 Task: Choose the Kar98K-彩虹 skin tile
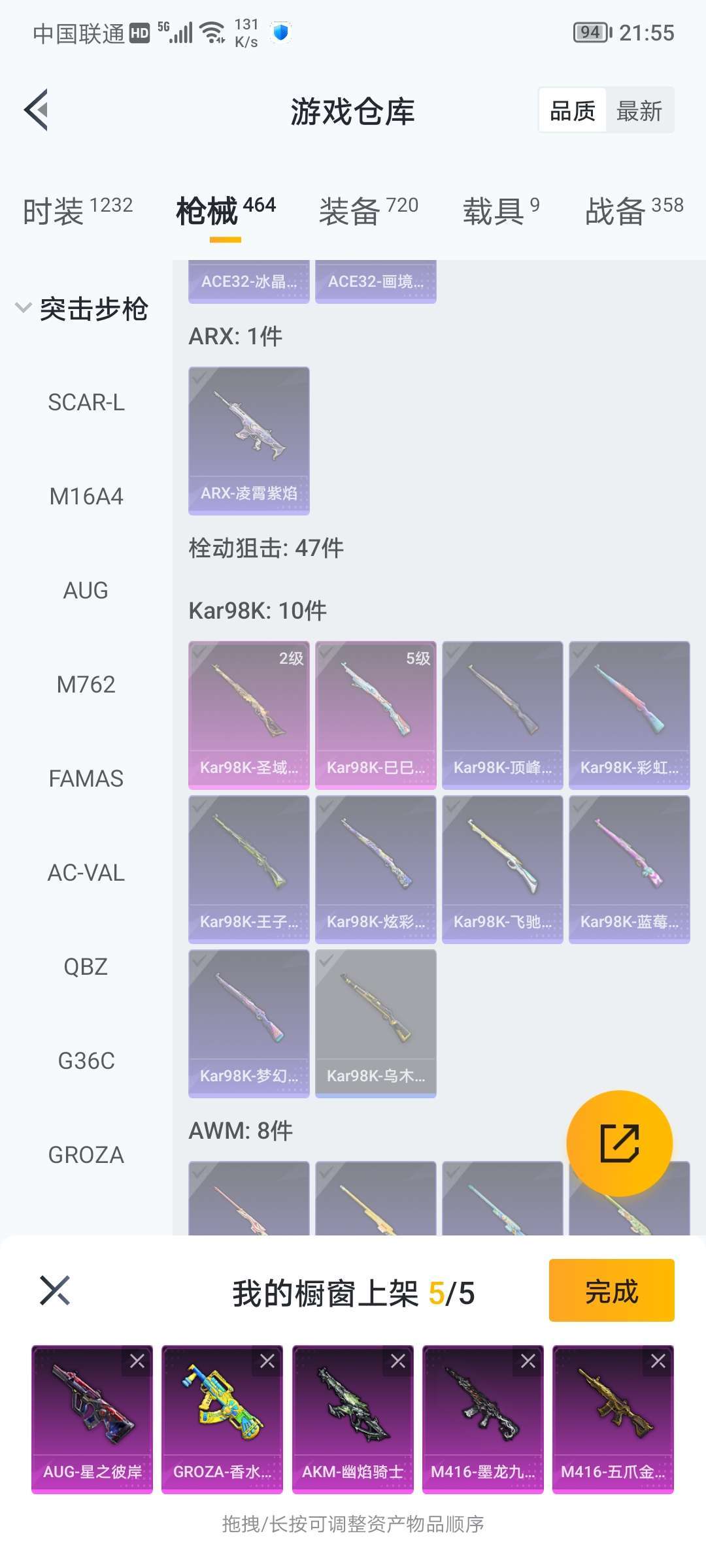(x=630, y=715)
